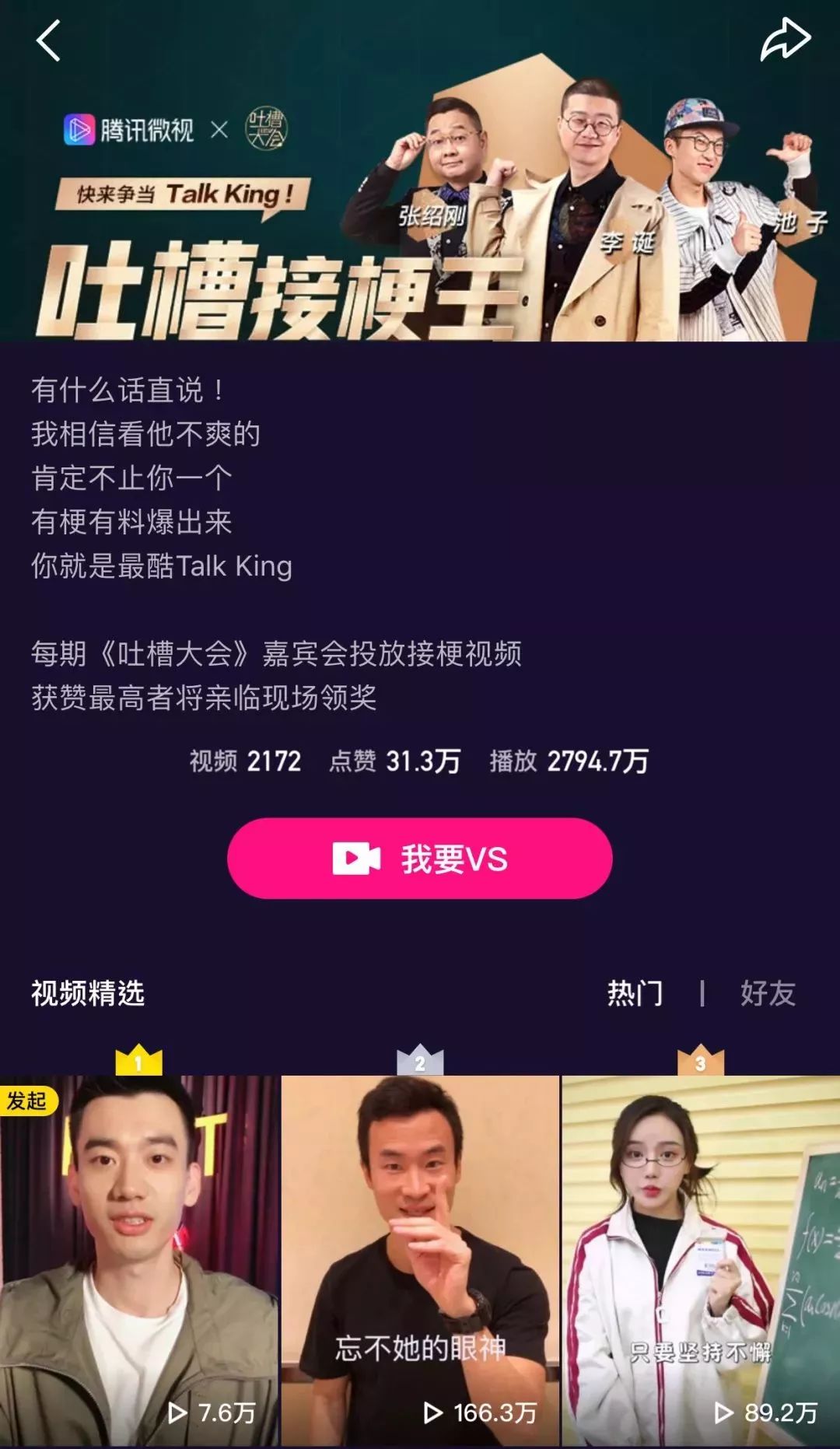Viewport: 840px width, 1449px height.
Task: Go back using the top-left arrow
Action: point(48,40)
